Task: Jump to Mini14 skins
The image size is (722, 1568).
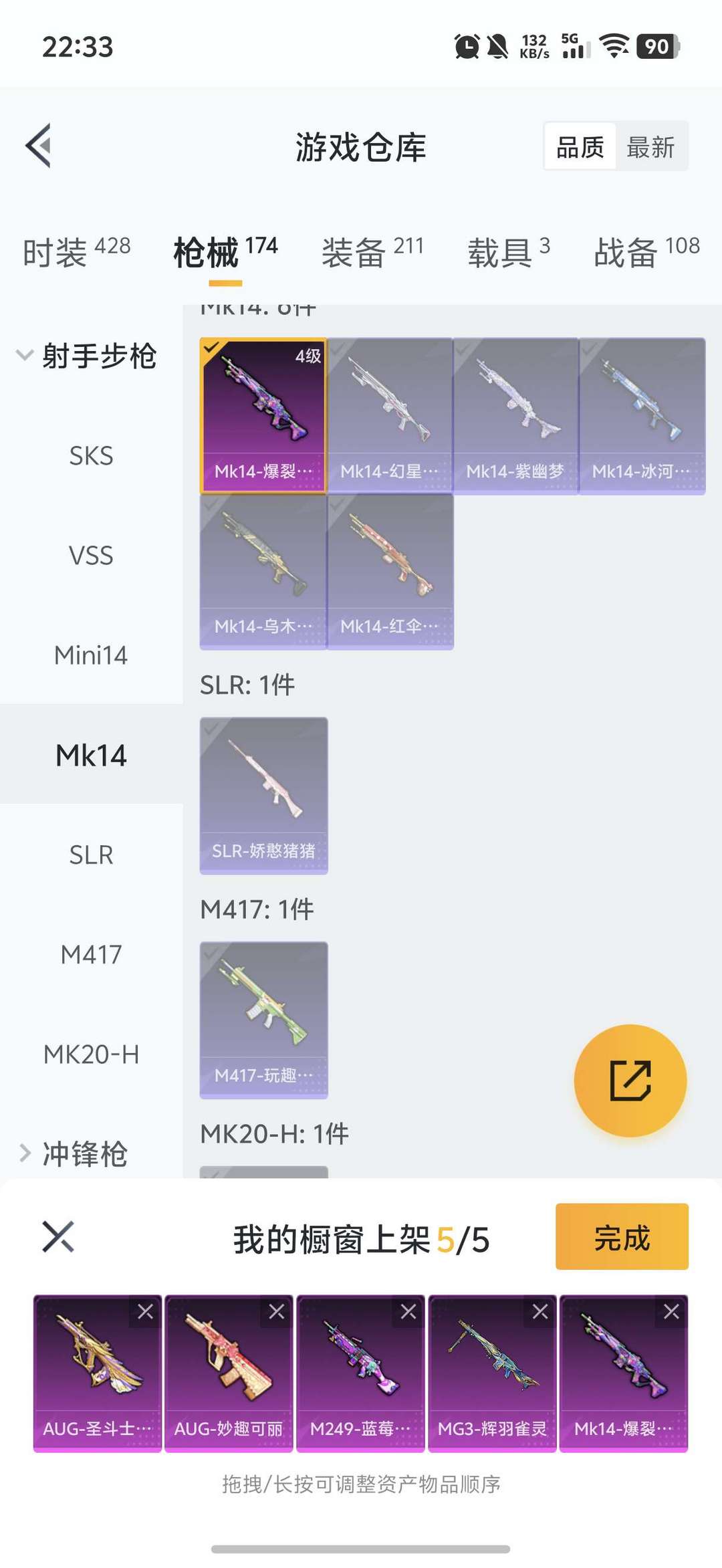Action: tap(91, 655)
